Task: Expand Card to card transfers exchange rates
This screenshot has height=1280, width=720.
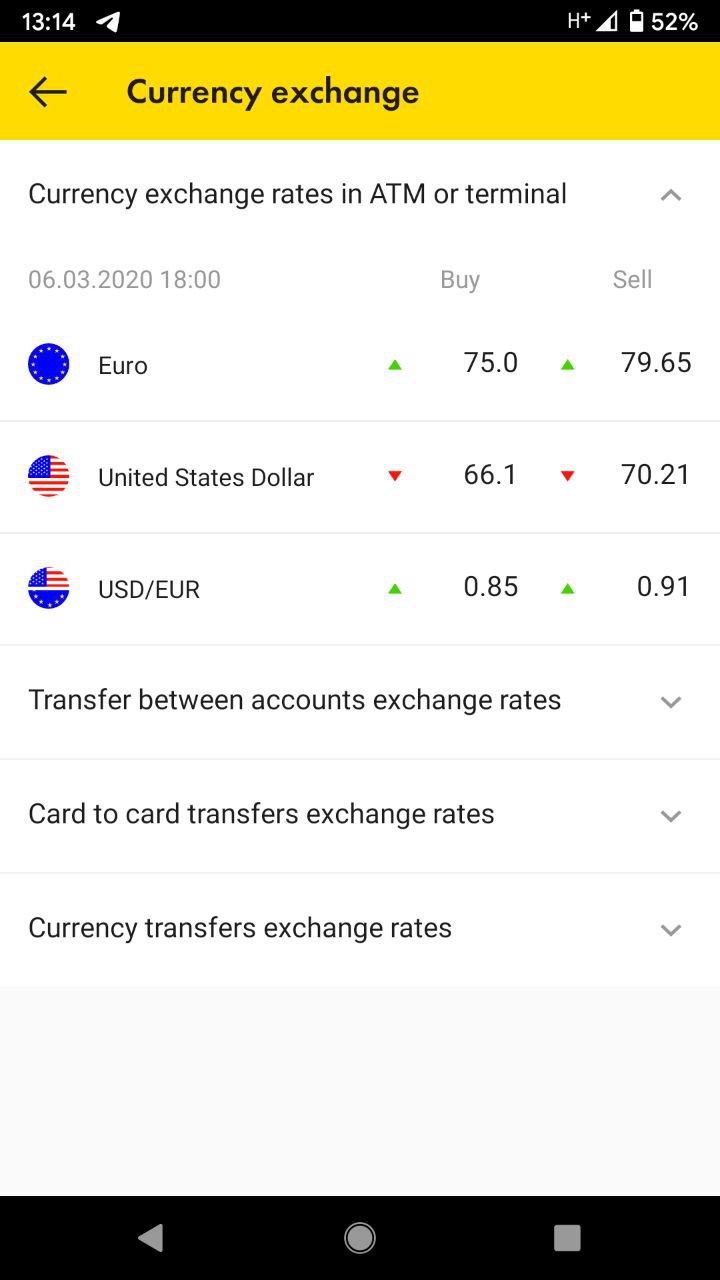Action: (x=360, y=815)
